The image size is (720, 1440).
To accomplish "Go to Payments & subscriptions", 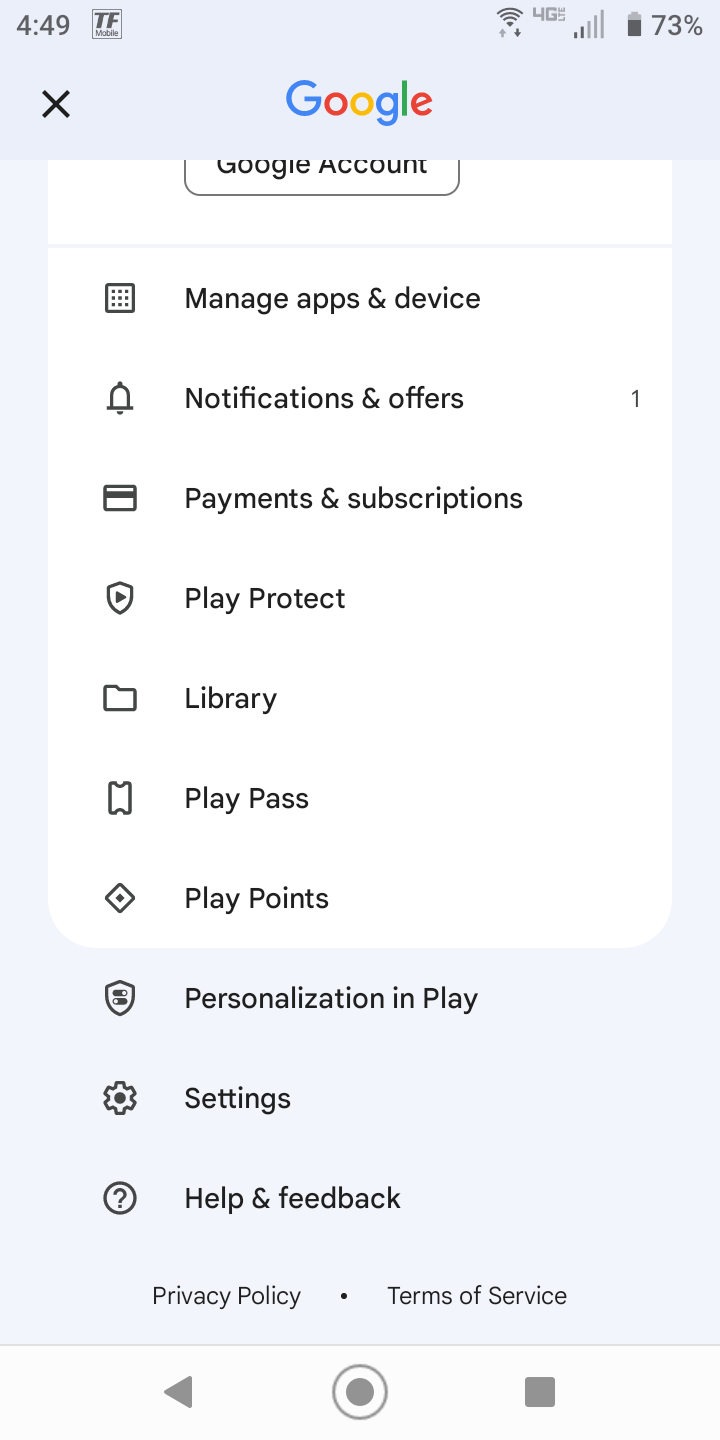I will [x=360, y=498].
